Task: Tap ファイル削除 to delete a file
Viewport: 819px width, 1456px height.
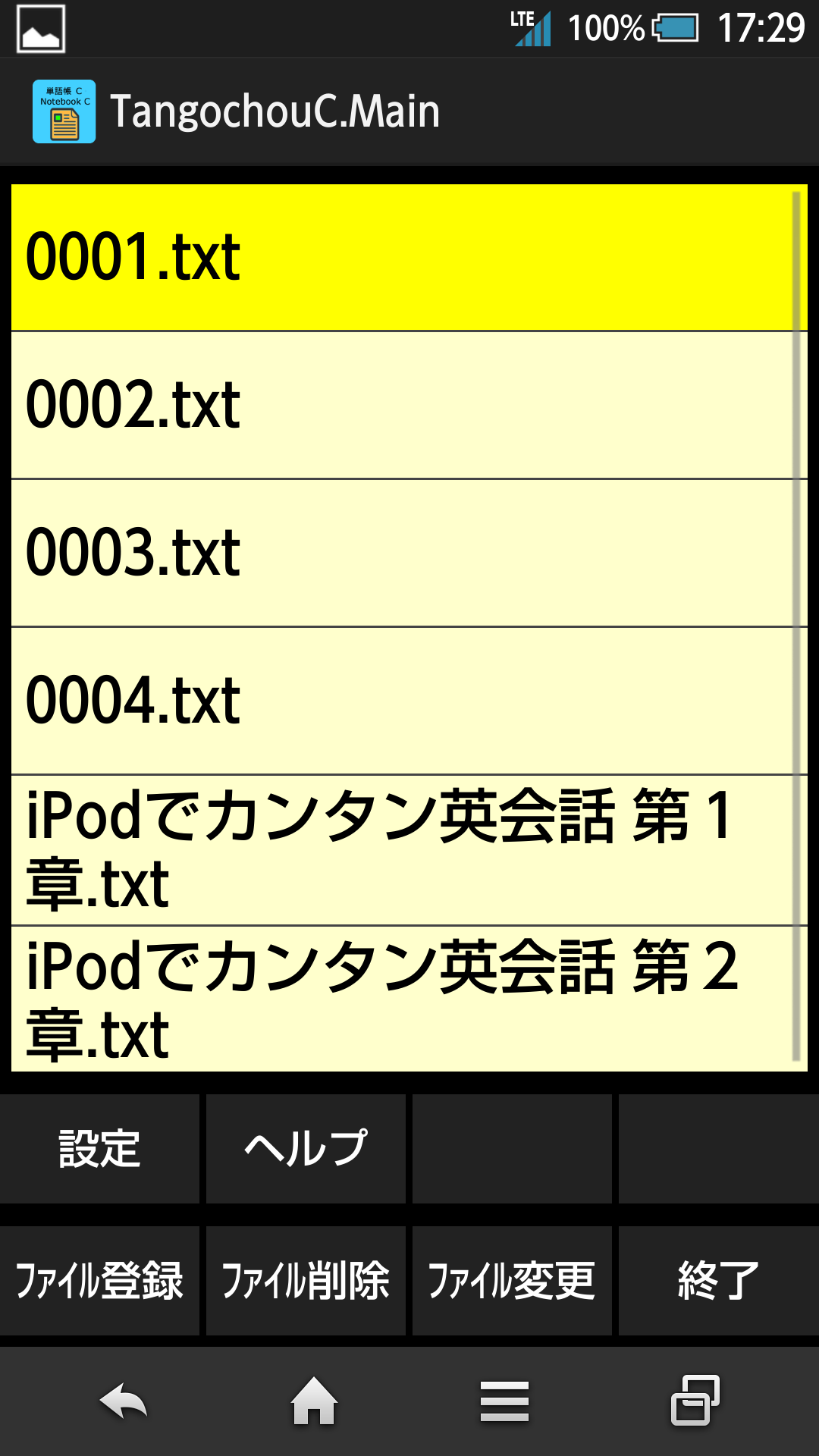Action: [x=306, y=1280]
